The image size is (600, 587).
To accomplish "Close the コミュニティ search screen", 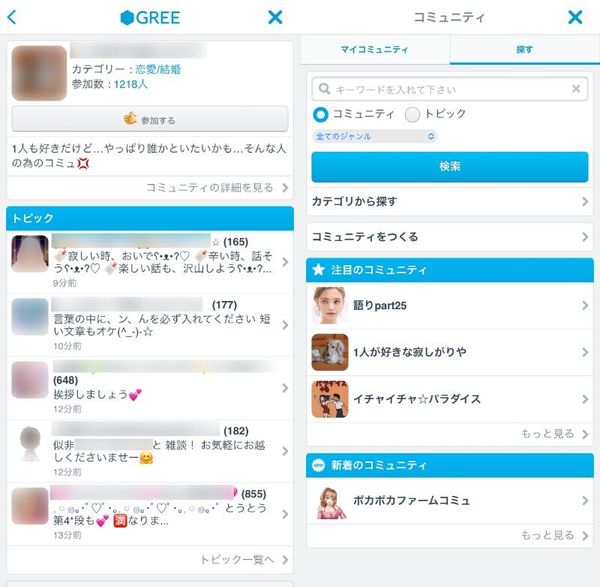I will coord(575,17).
